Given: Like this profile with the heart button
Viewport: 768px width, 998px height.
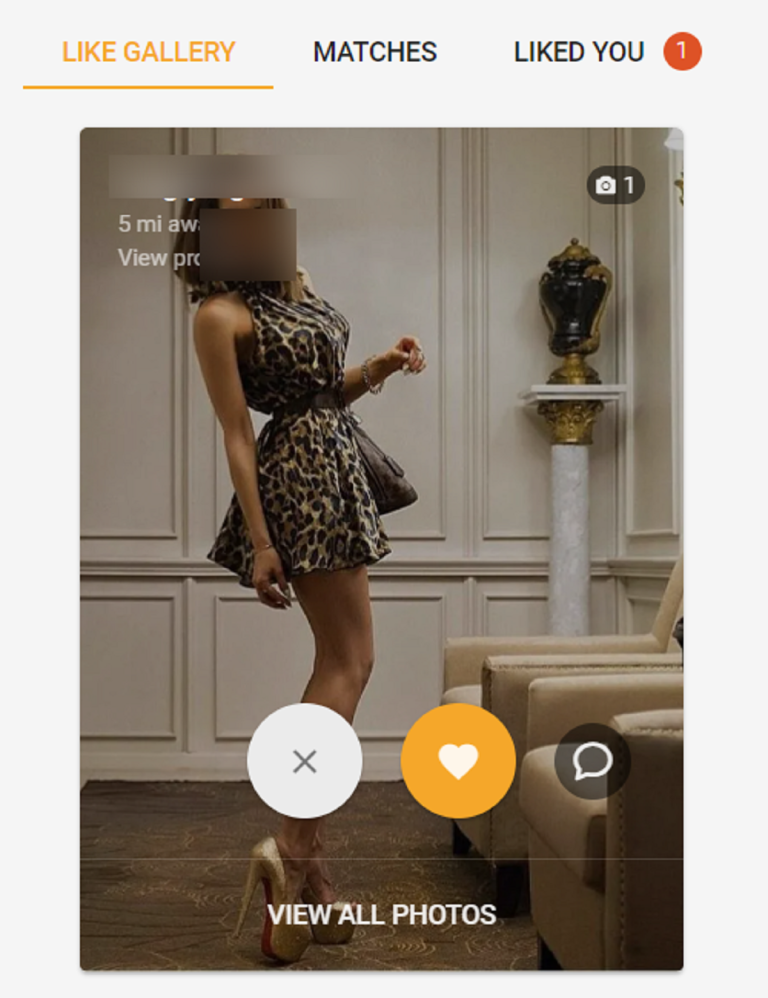Looking at the screenshot, I should (458, 762).
